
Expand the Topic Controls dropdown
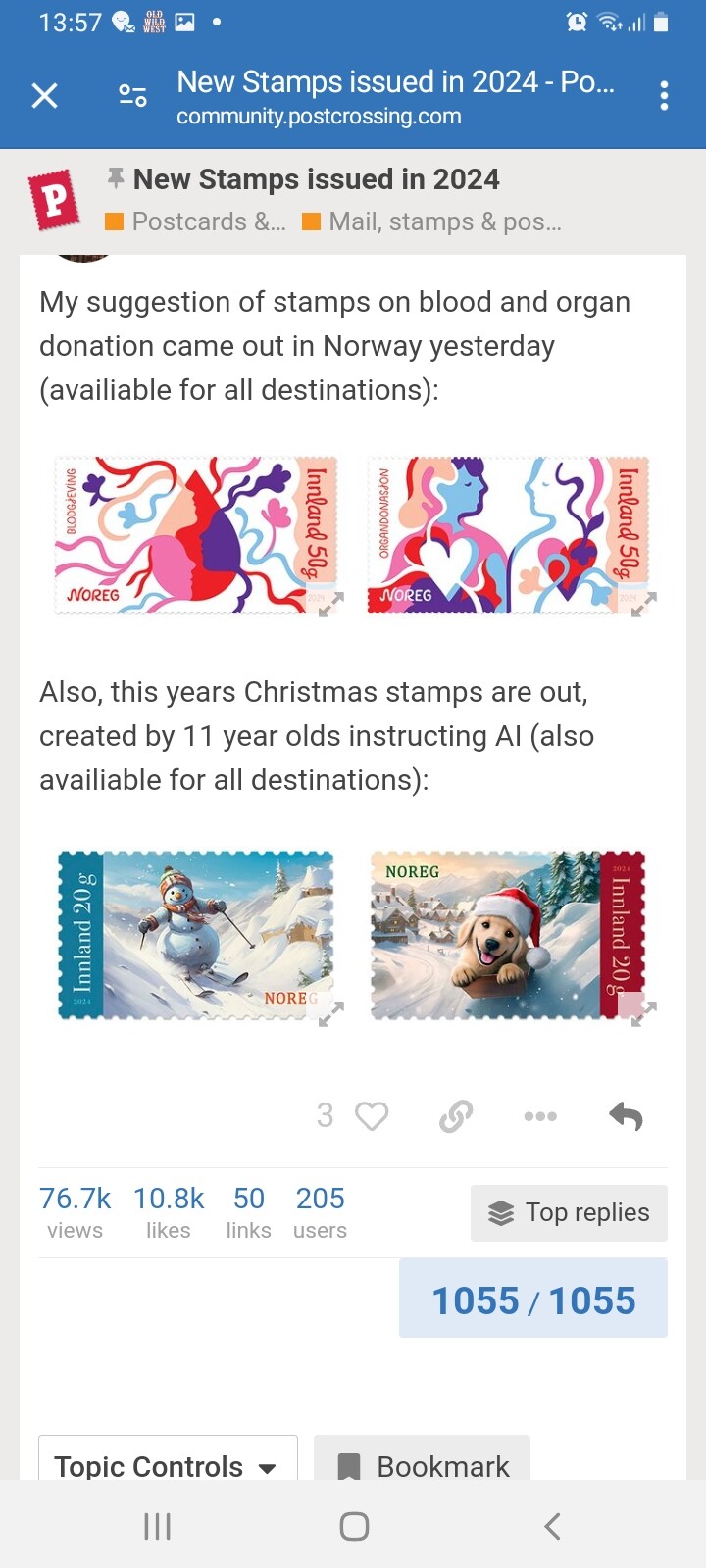(x=168, y=1458)
